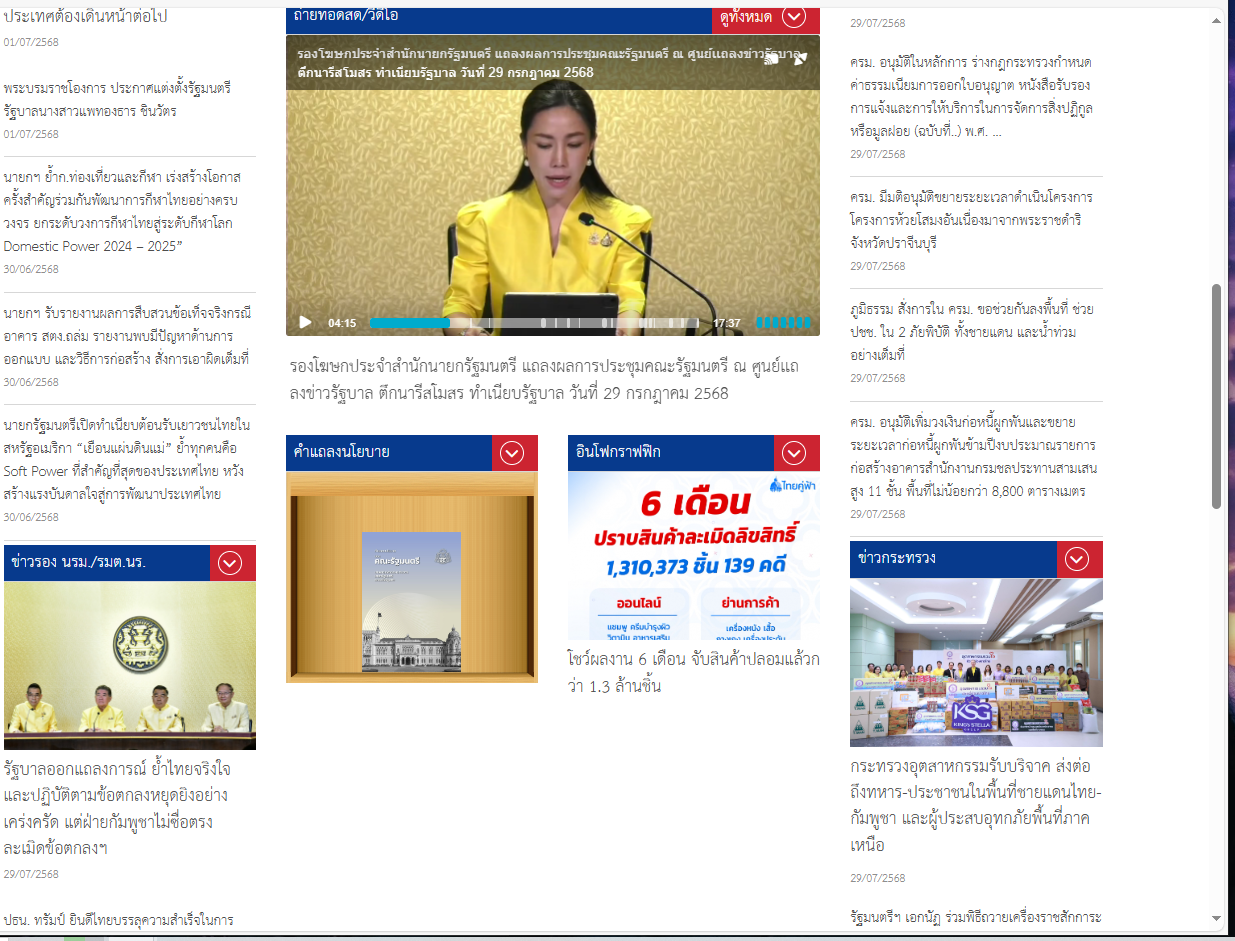
Task: Read ภูมิธรรม สั่งการใน ครม. news item
Action: (970, 331)
